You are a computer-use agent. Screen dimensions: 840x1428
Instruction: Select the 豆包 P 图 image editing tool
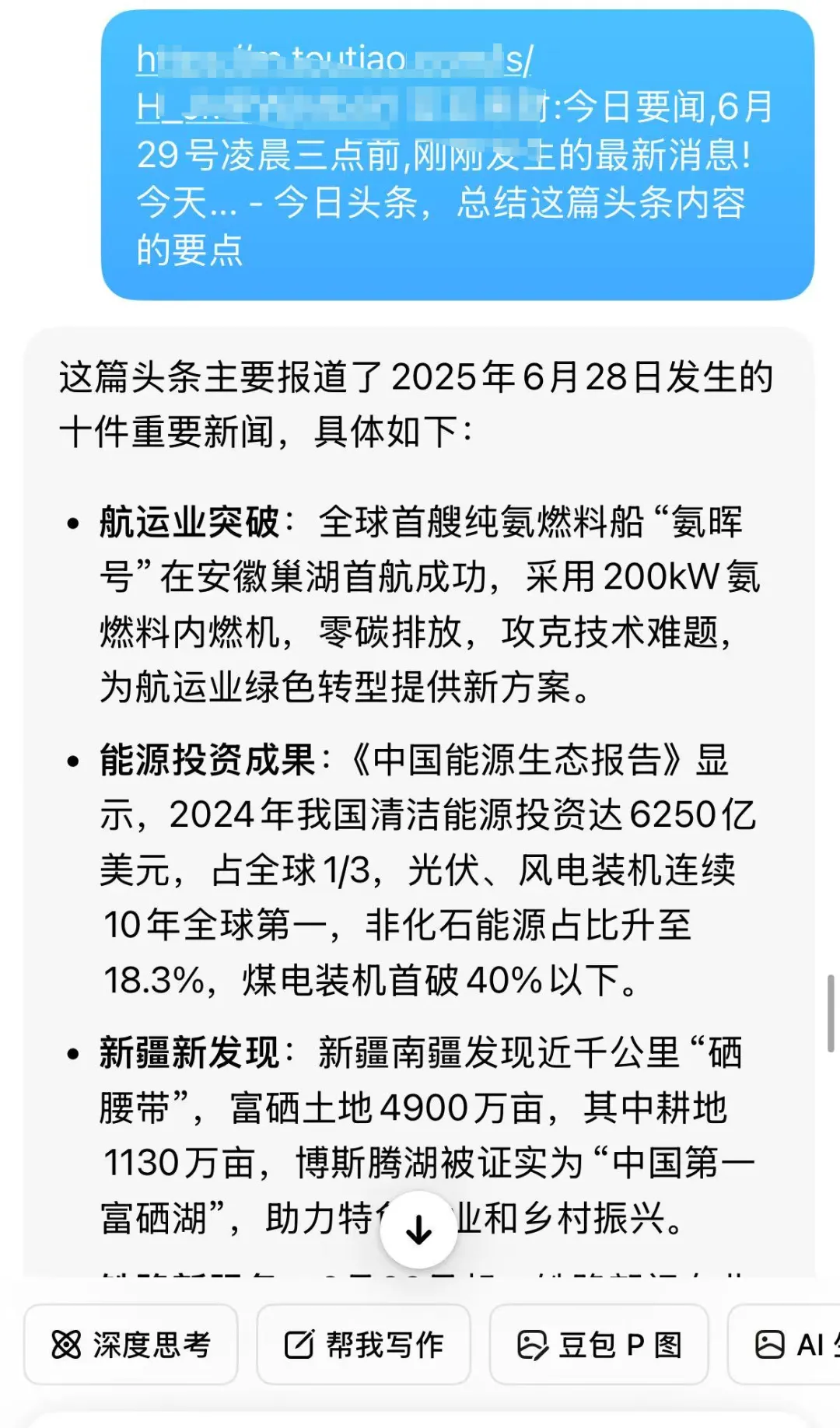coord(599,1344)
